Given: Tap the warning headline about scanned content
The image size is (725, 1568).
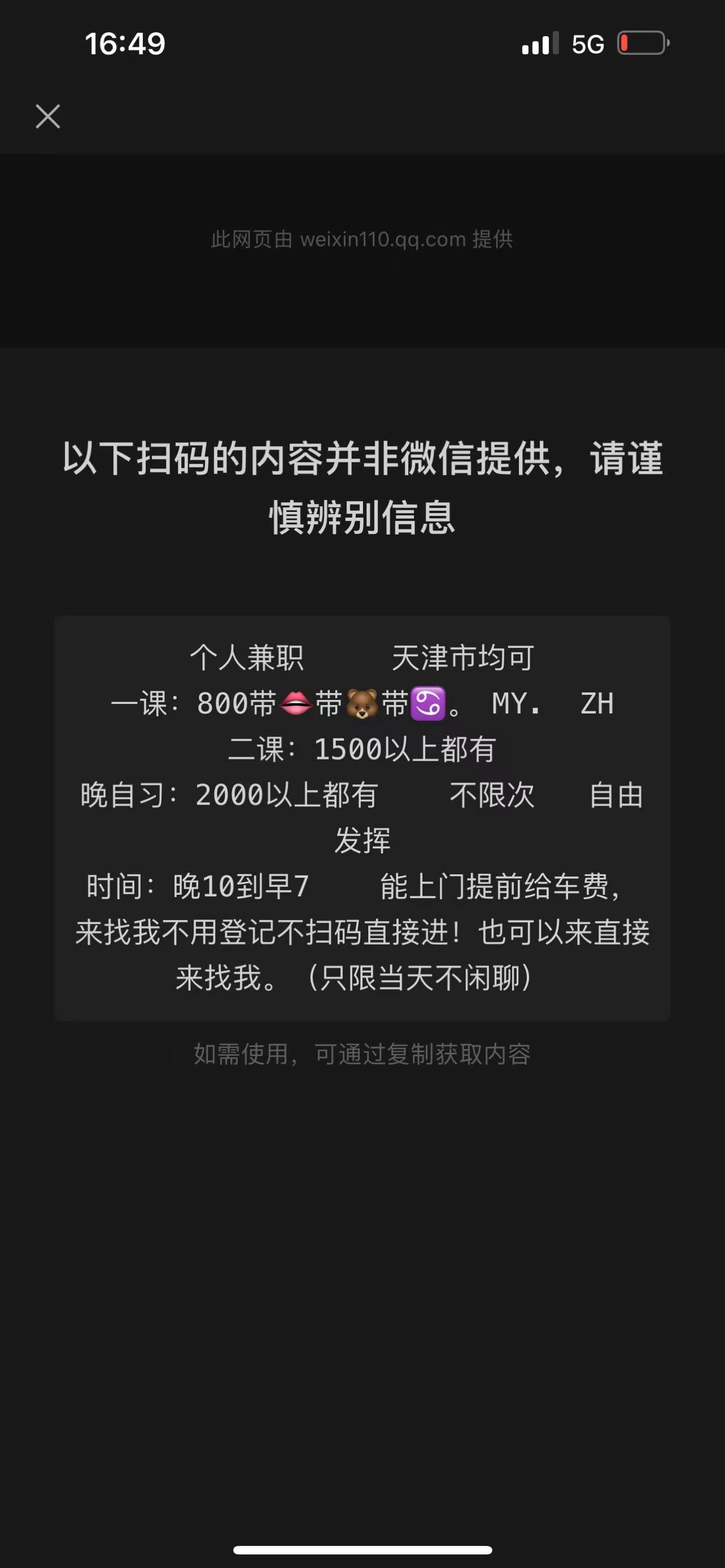Looking at the screenshot, I should pos(362,487).
